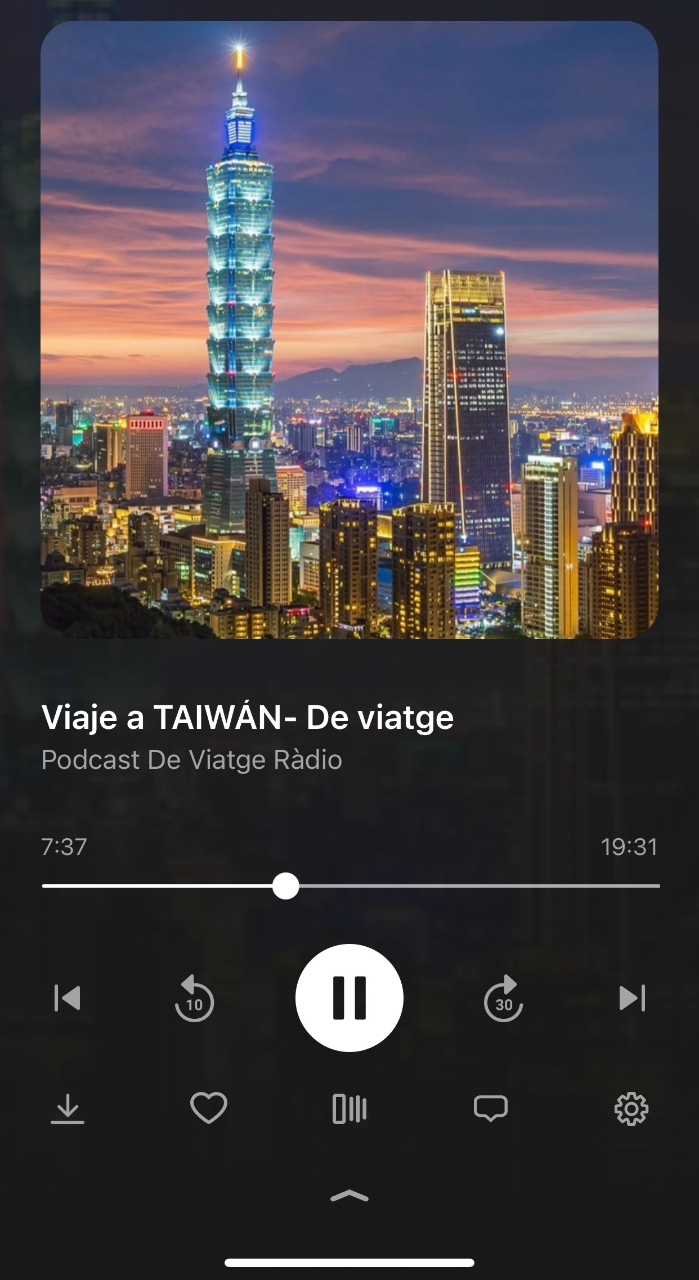699x1280 pixels.
Task: Expand the panel with the up chevron
Action: click(349, 1195)
